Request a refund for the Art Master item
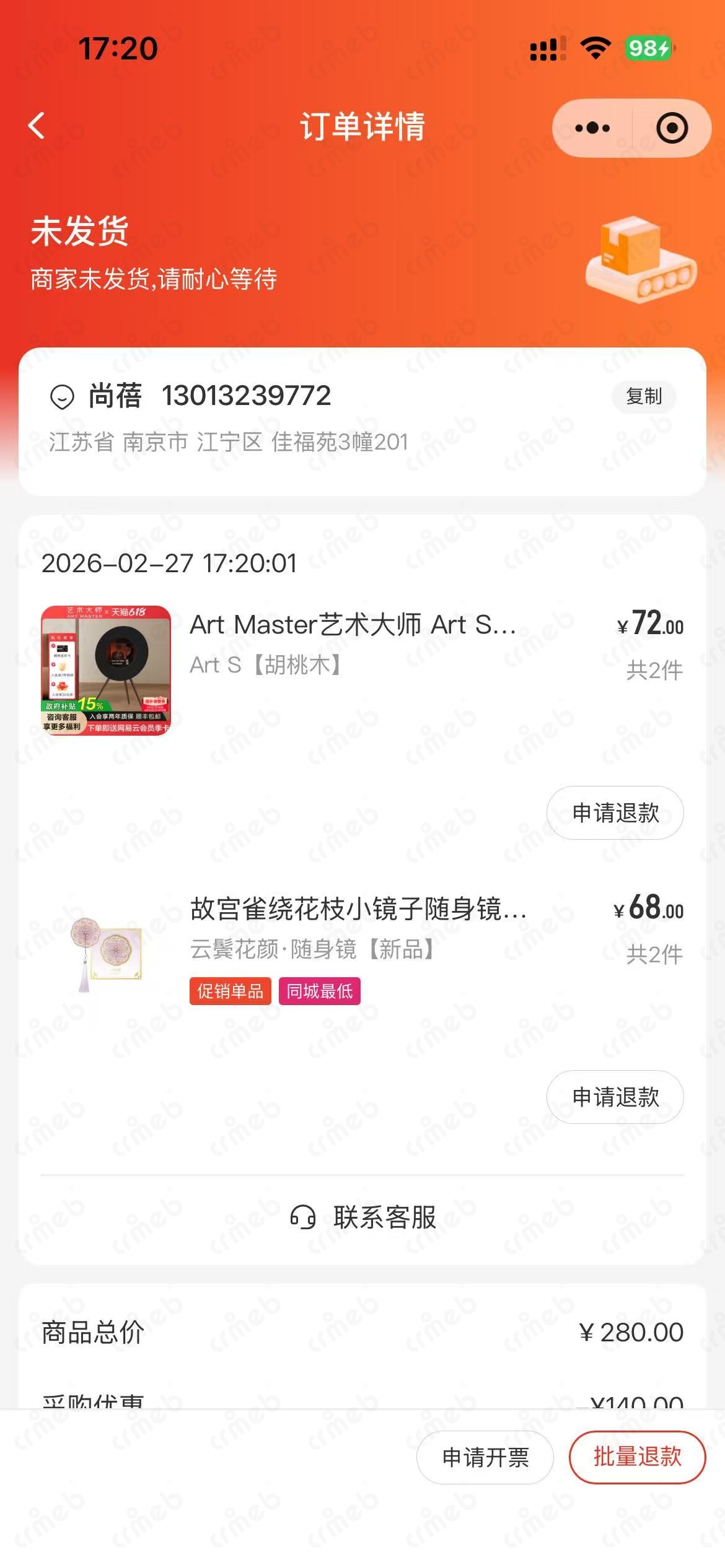This screenshot has height=1568, width=725. coord(615,813)
